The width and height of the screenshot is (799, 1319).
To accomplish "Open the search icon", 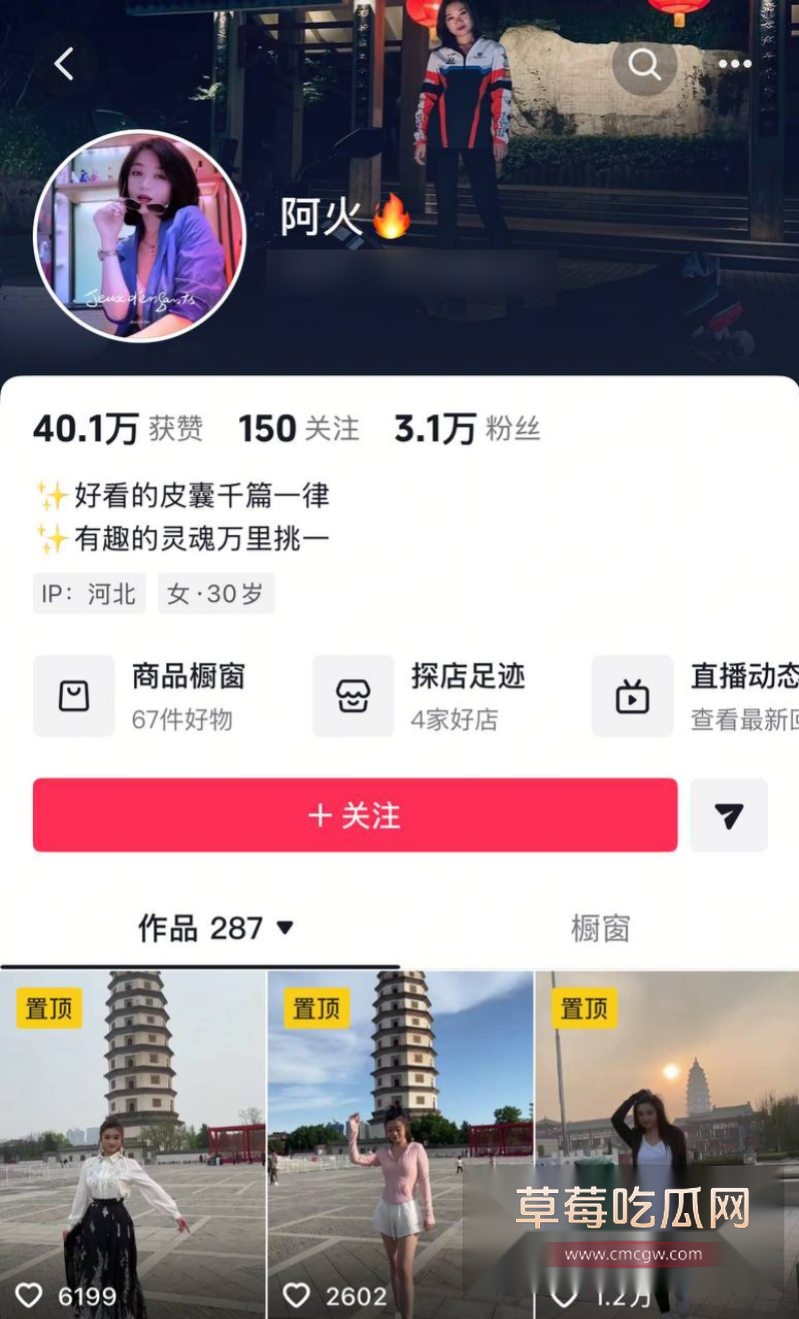I will pyautogui.click(x=644, y=63).
